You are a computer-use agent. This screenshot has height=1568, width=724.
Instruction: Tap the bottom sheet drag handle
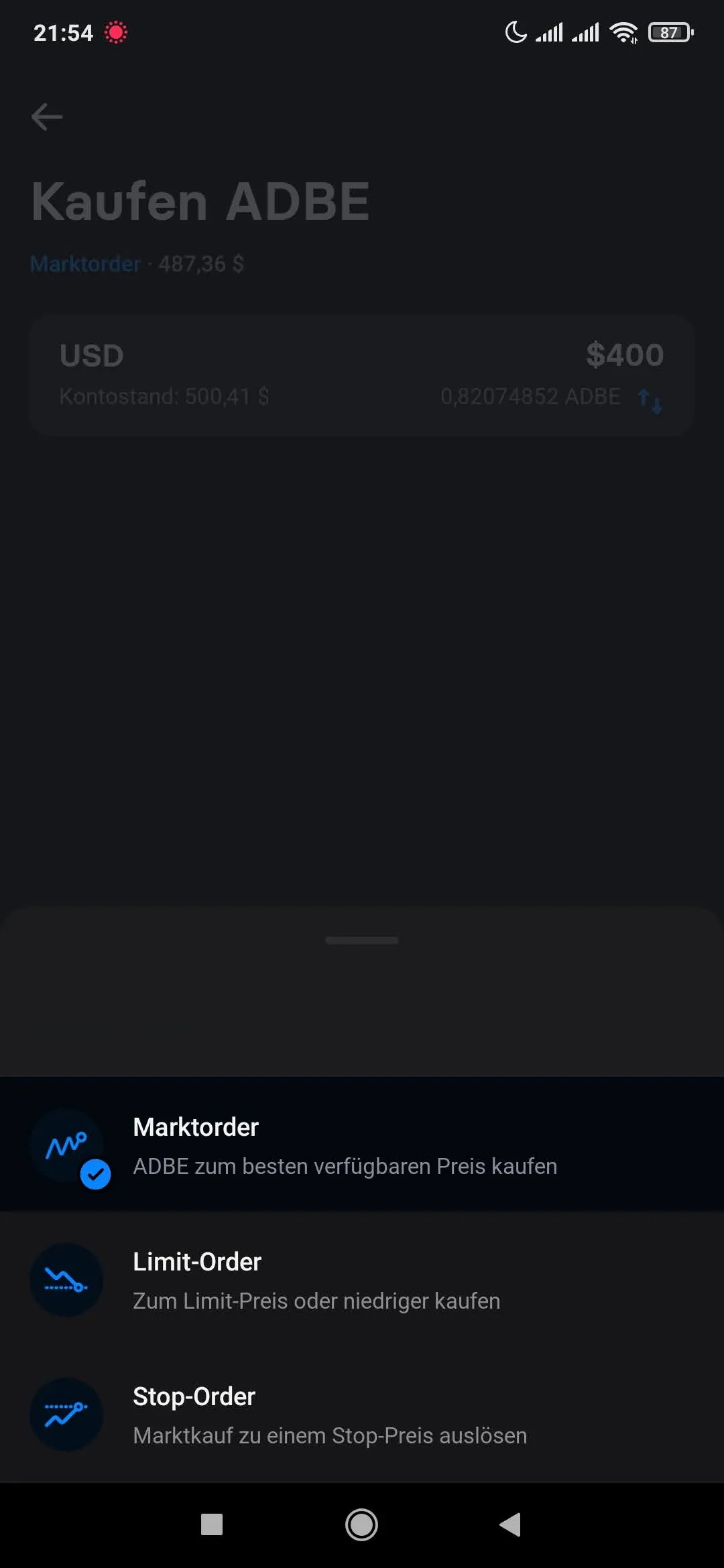click(362, 940)
